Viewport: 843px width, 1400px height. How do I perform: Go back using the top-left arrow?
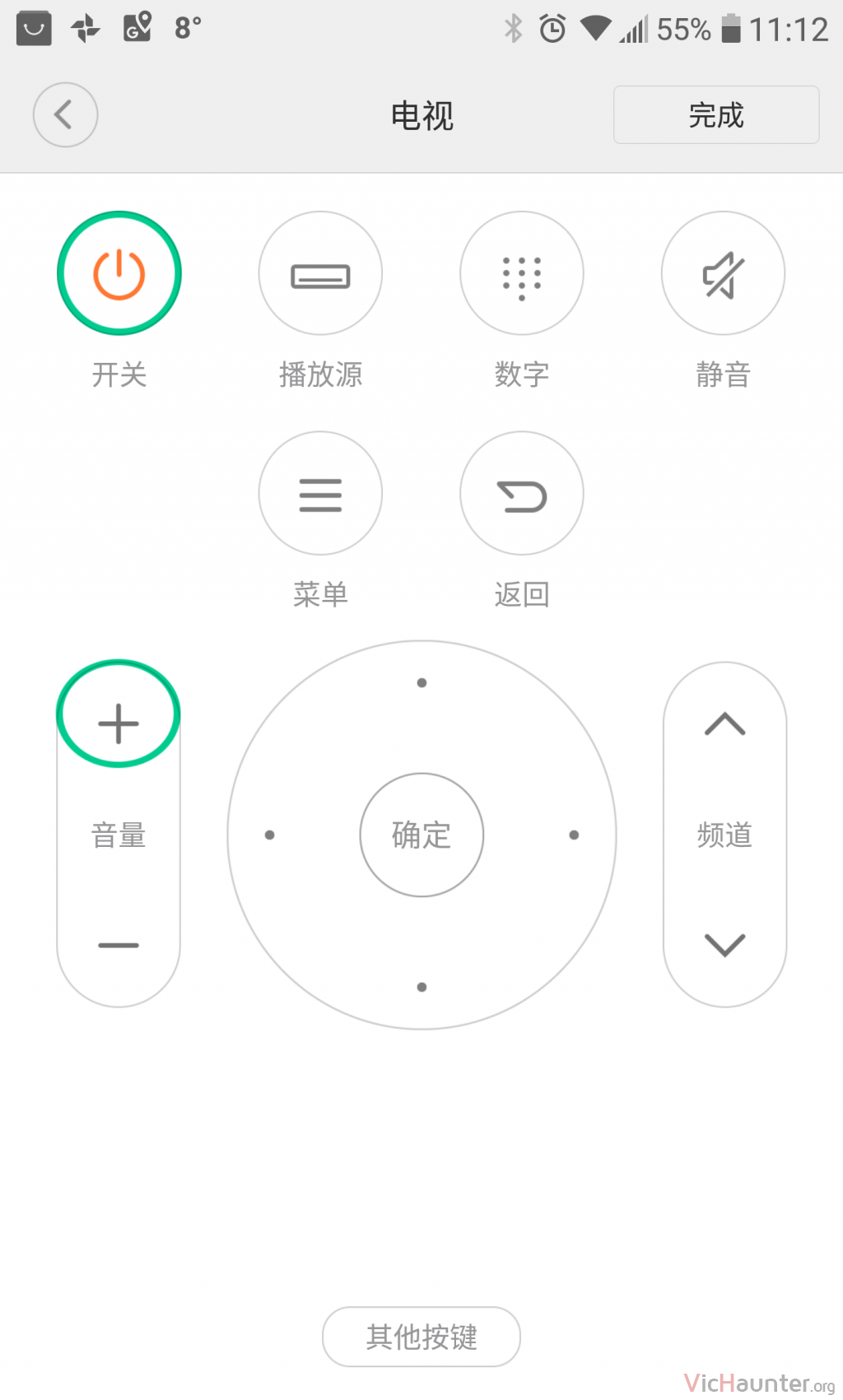tap(65, 114)
